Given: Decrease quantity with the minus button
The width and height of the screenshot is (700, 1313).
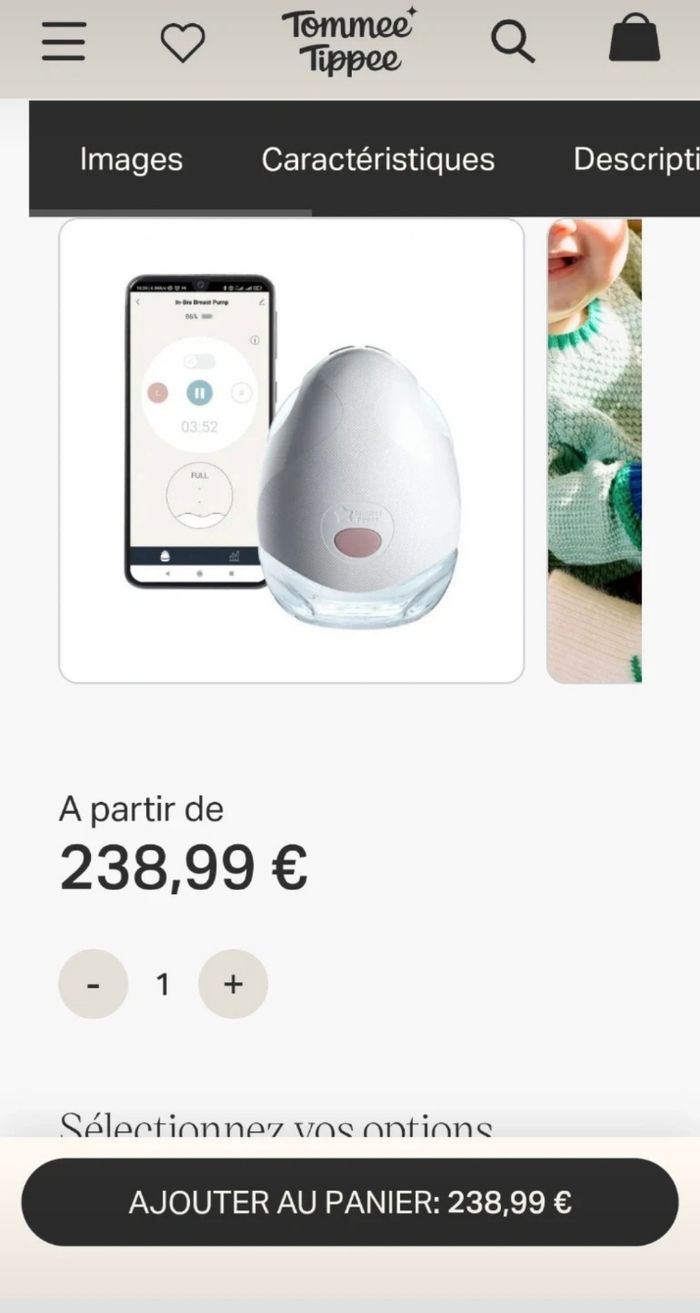Looking at the screenshot, I should [x=93, y=984].
